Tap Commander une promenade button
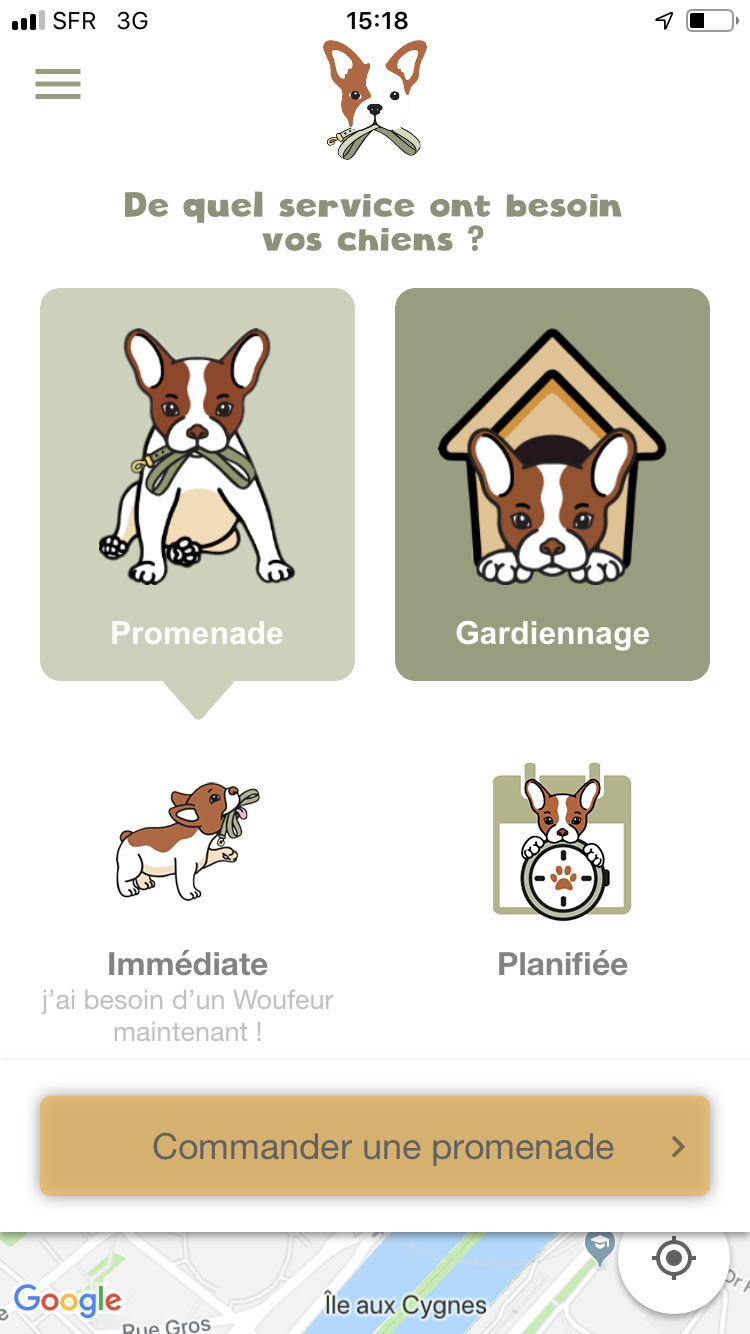The width and height of the screenshot is (750, 1334). [375, 1146]
